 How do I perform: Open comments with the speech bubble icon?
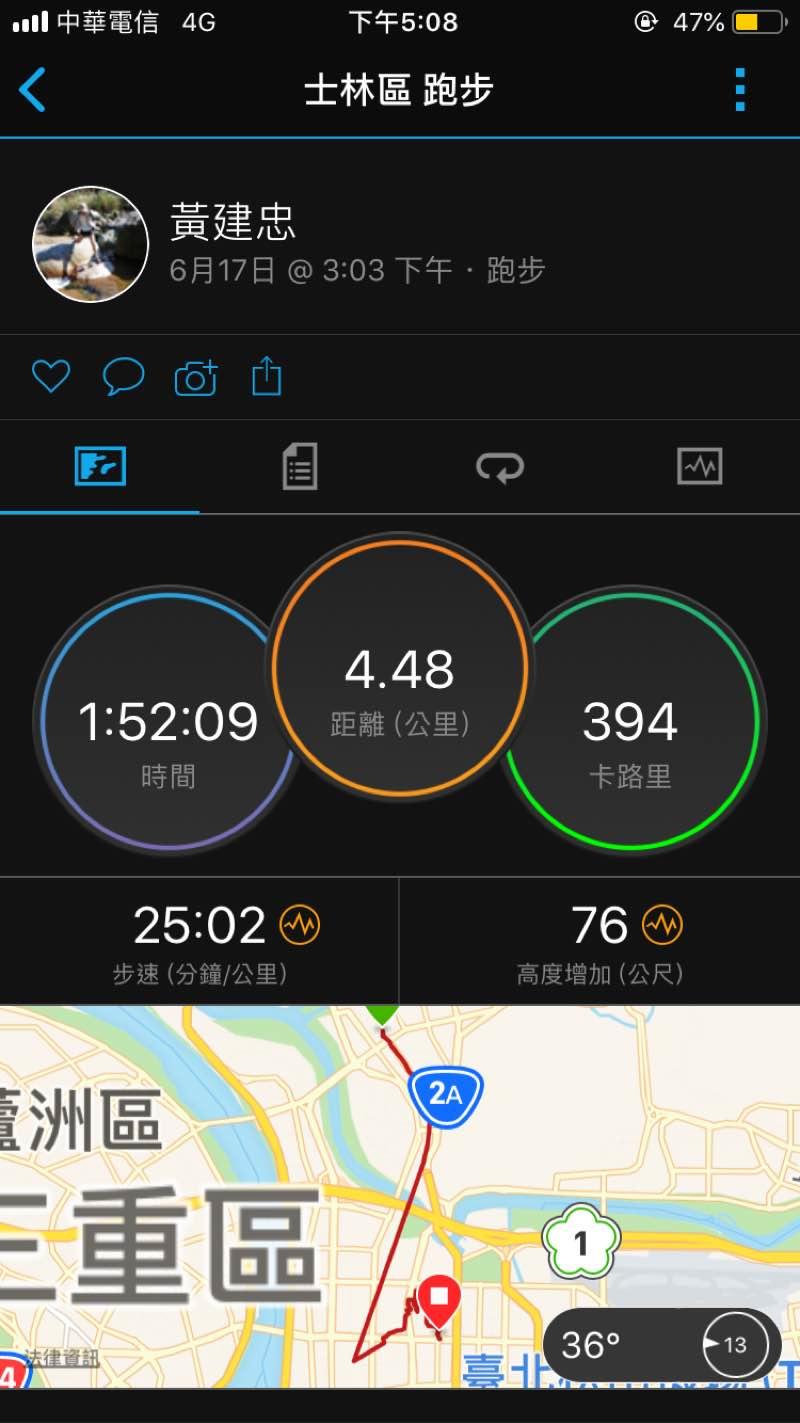pos(123,377)
